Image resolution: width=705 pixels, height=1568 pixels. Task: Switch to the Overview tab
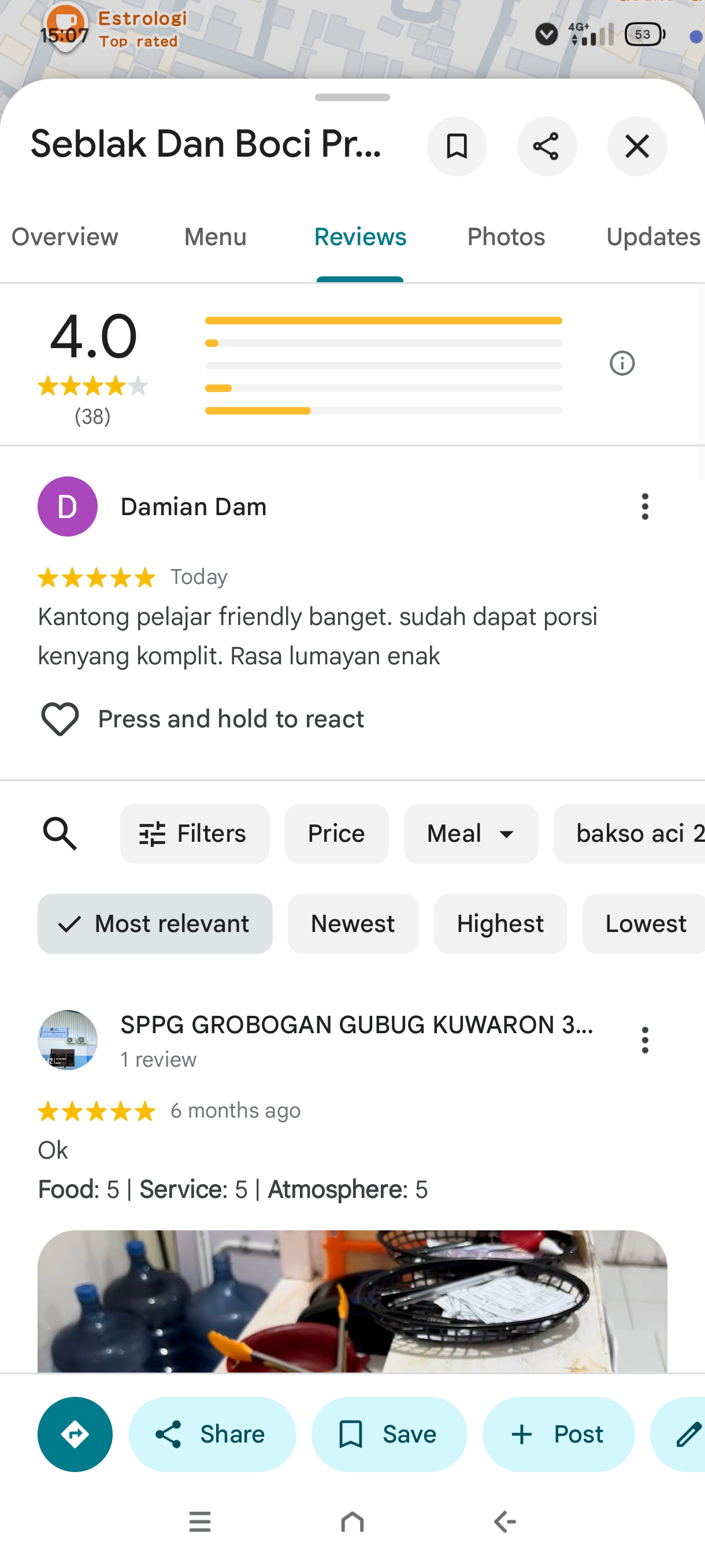pyautogui.click(x=65, y=237)
